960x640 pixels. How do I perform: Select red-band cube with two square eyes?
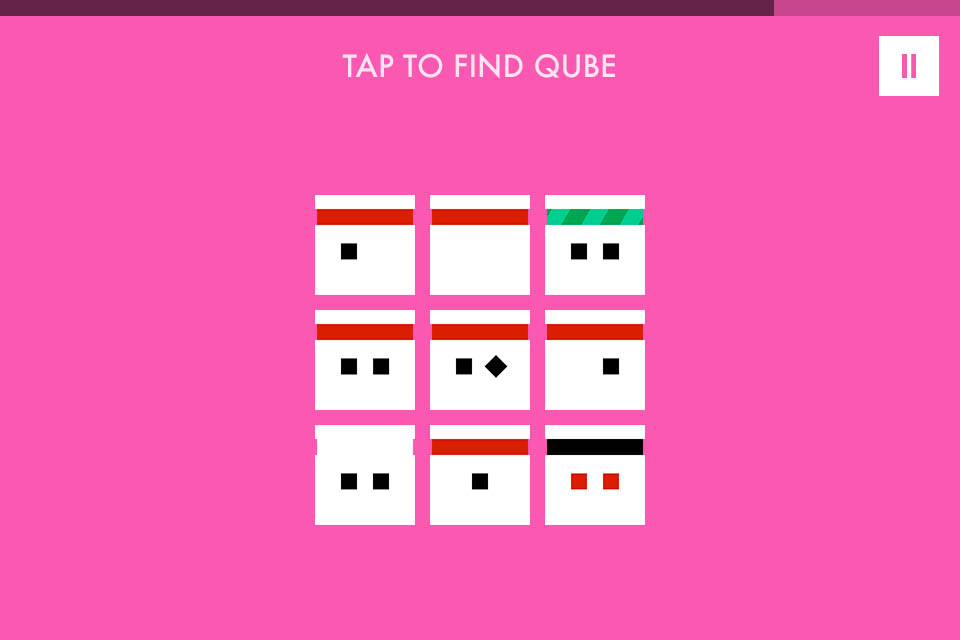tap(365, 360)
